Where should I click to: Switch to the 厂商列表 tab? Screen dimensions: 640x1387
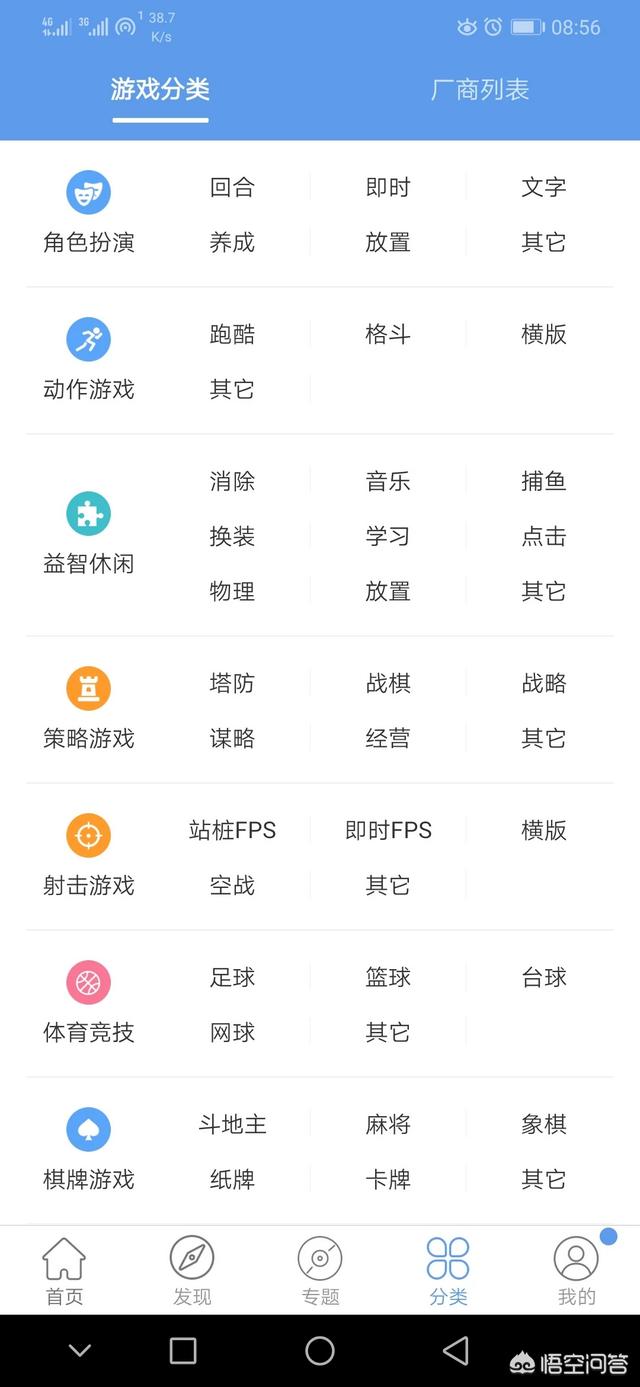tap(479, 89)
